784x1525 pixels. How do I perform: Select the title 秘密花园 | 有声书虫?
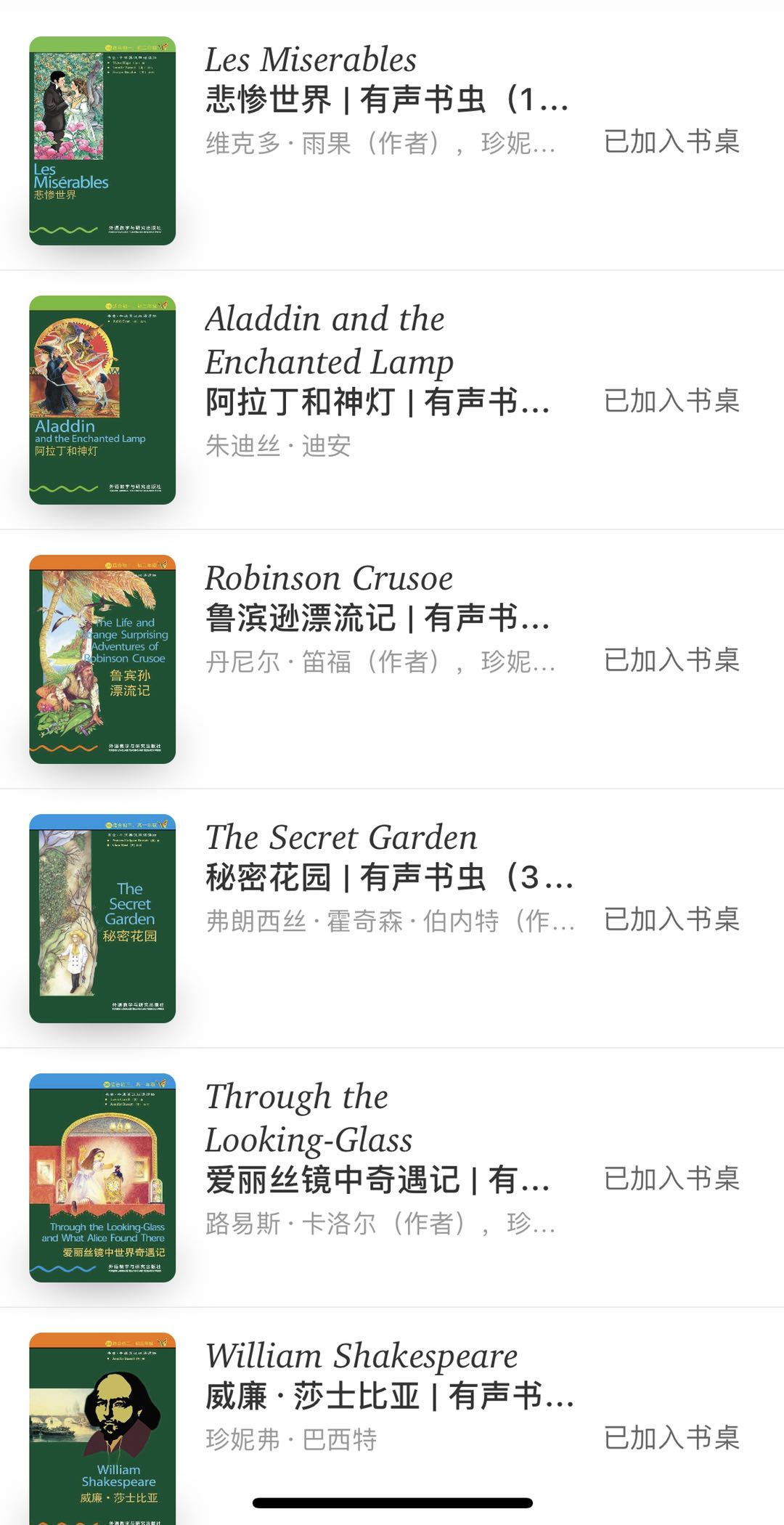[388, 879]
